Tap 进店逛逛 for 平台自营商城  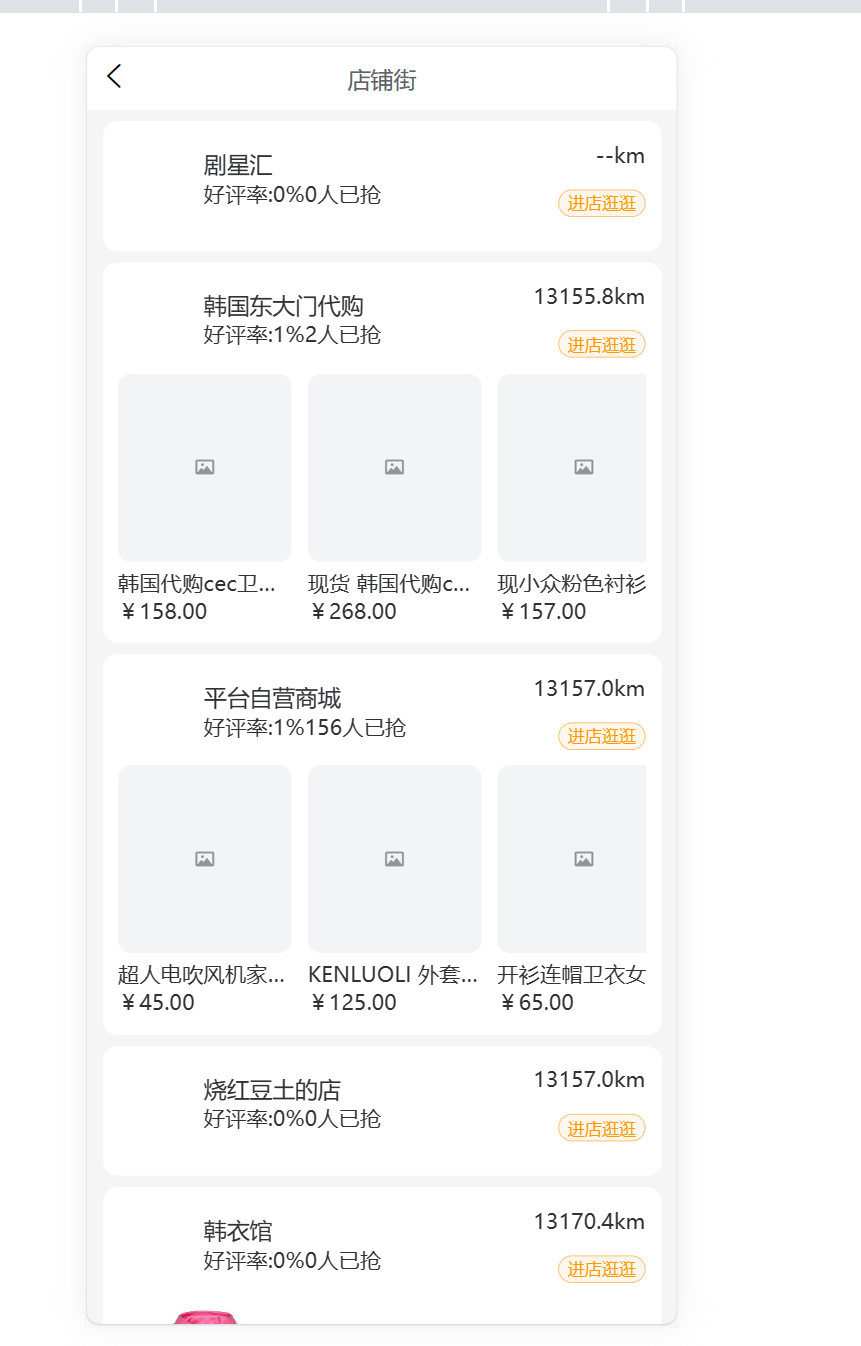click(x=601, y=736)
